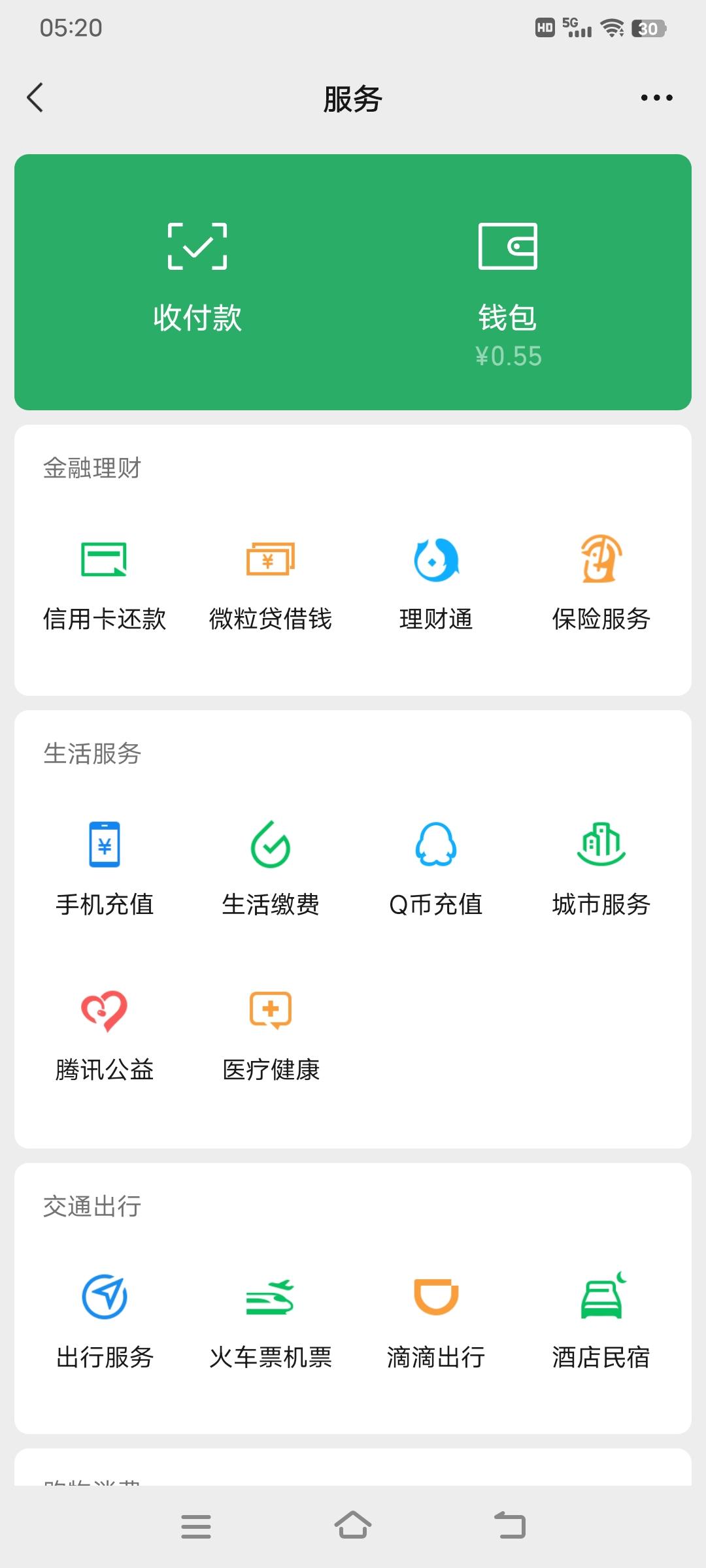The height and width of the screenshot is (1568, 706).
Task: Open 手机充值 mobile top-up
Action: click(105, 869)
